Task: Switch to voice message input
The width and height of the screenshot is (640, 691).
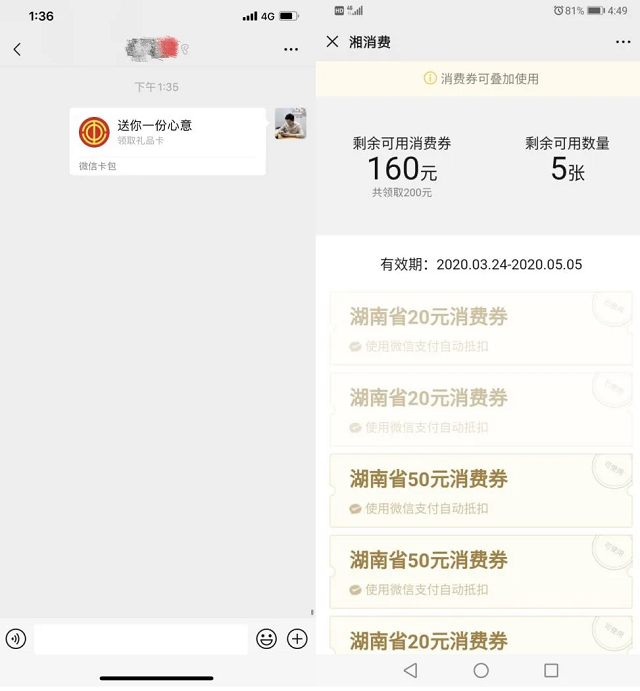Action: point(15,639)
